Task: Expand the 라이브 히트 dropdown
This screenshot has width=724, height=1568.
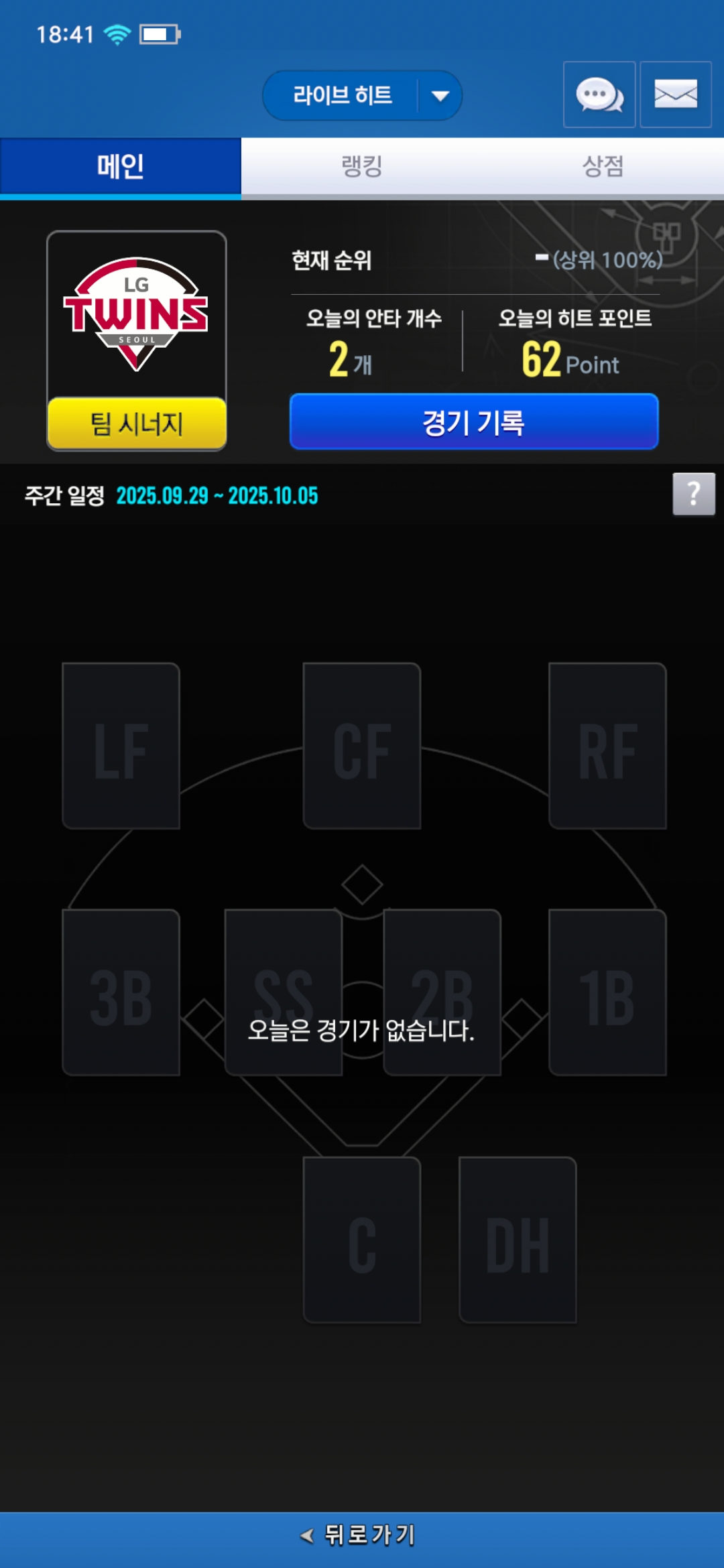Action: [439, 96]
